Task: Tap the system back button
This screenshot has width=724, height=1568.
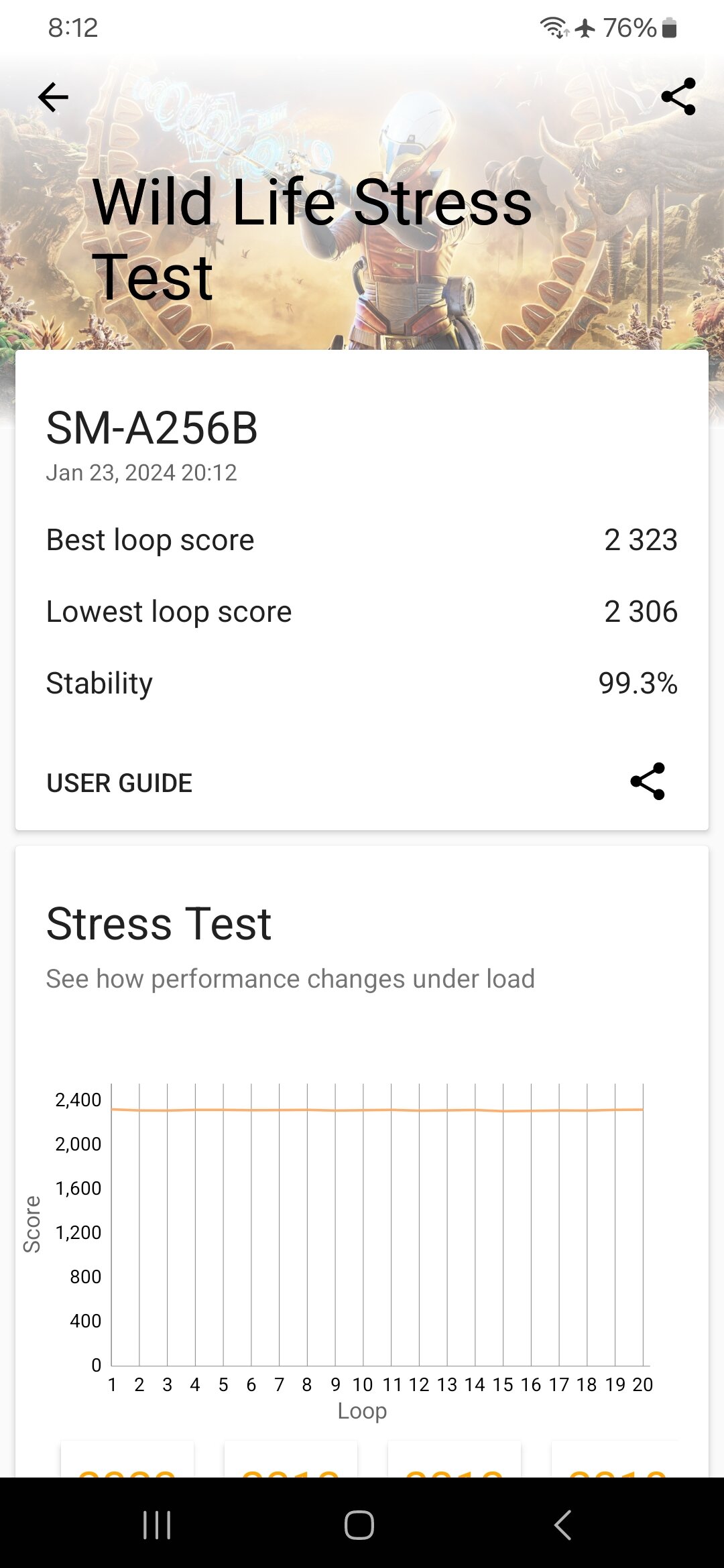Action: click(x=563, y=1525)
